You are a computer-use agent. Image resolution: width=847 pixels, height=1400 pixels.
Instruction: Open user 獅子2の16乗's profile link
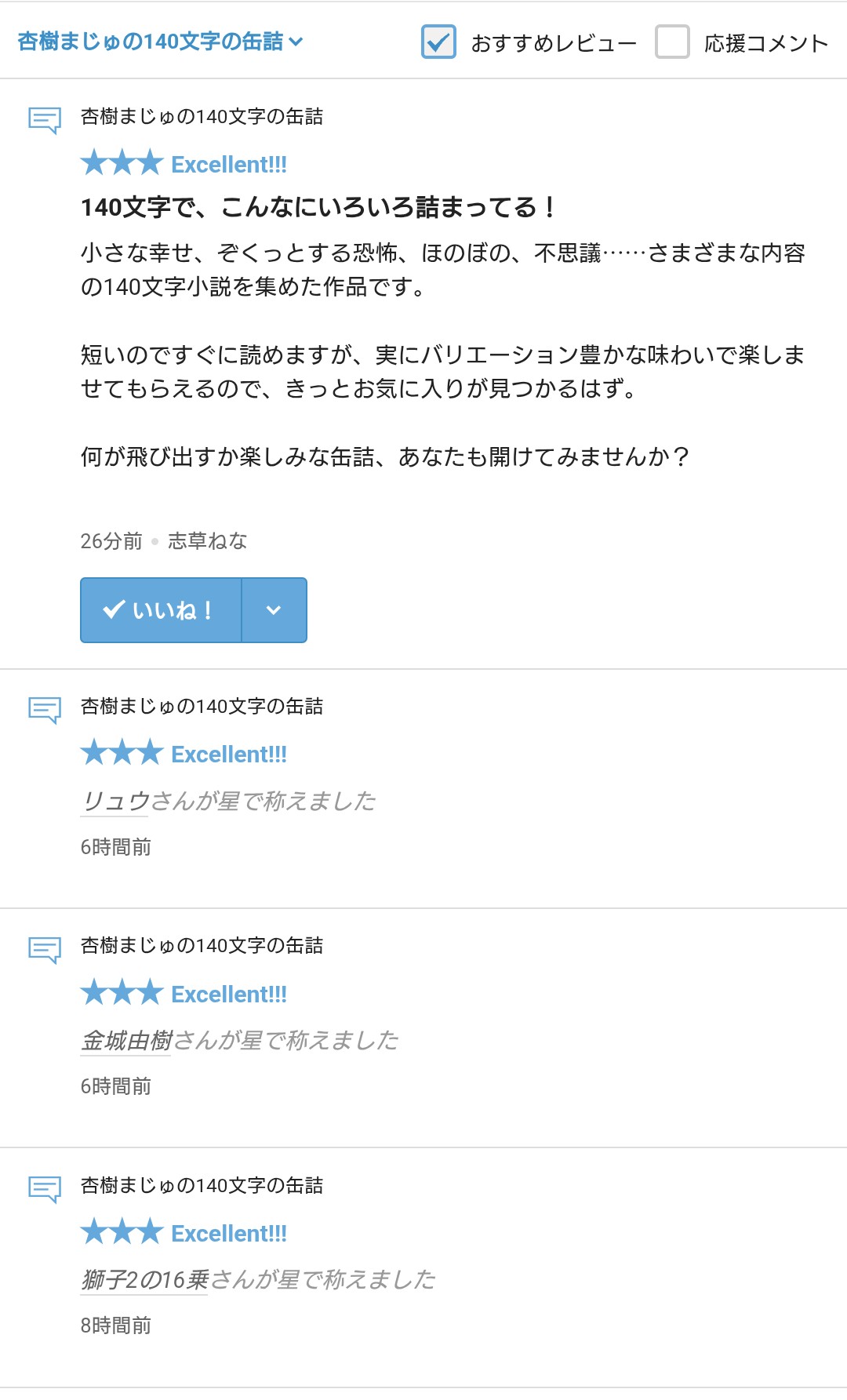click(144, 1280)
